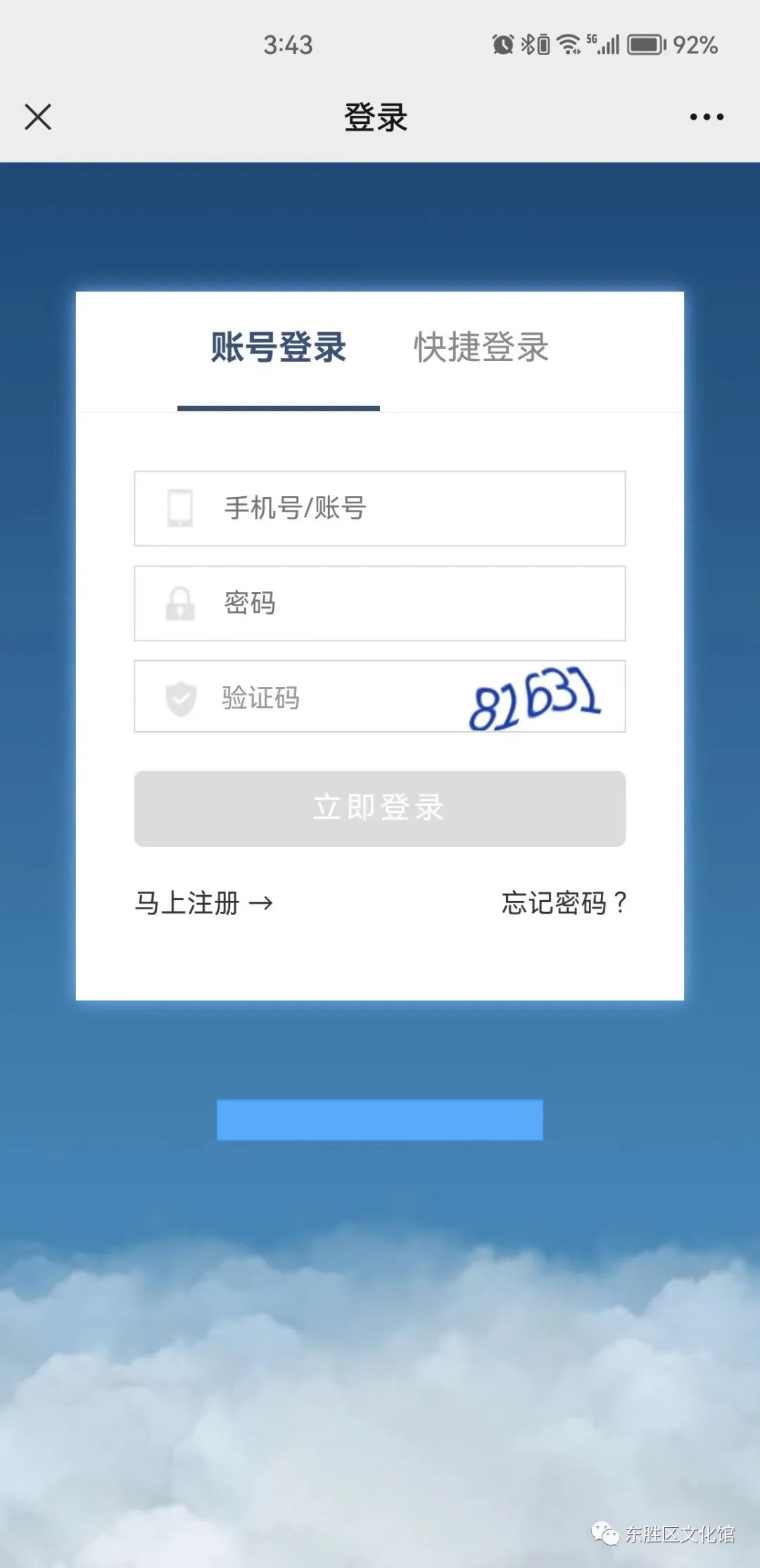Screen dimensions: 760x1568
Task: Tap the 立即登录 login button
Action: click(380, 809)
